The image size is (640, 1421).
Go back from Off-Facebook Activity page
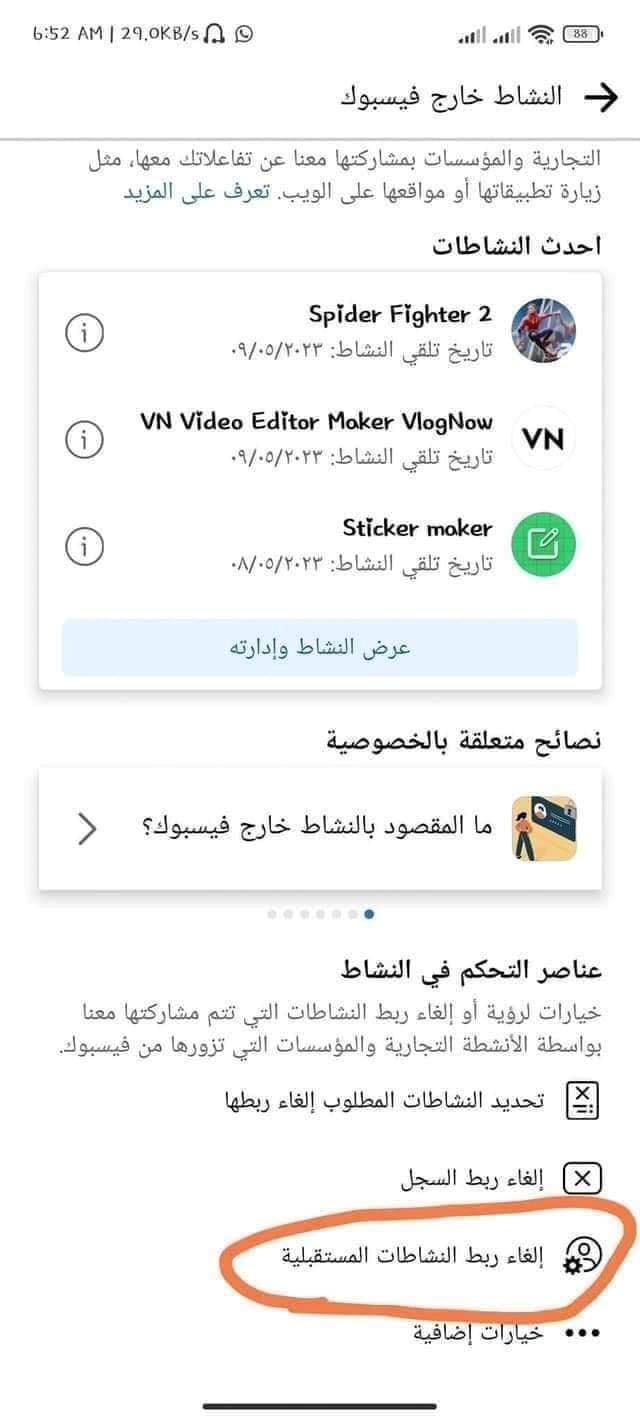(601, 96)
